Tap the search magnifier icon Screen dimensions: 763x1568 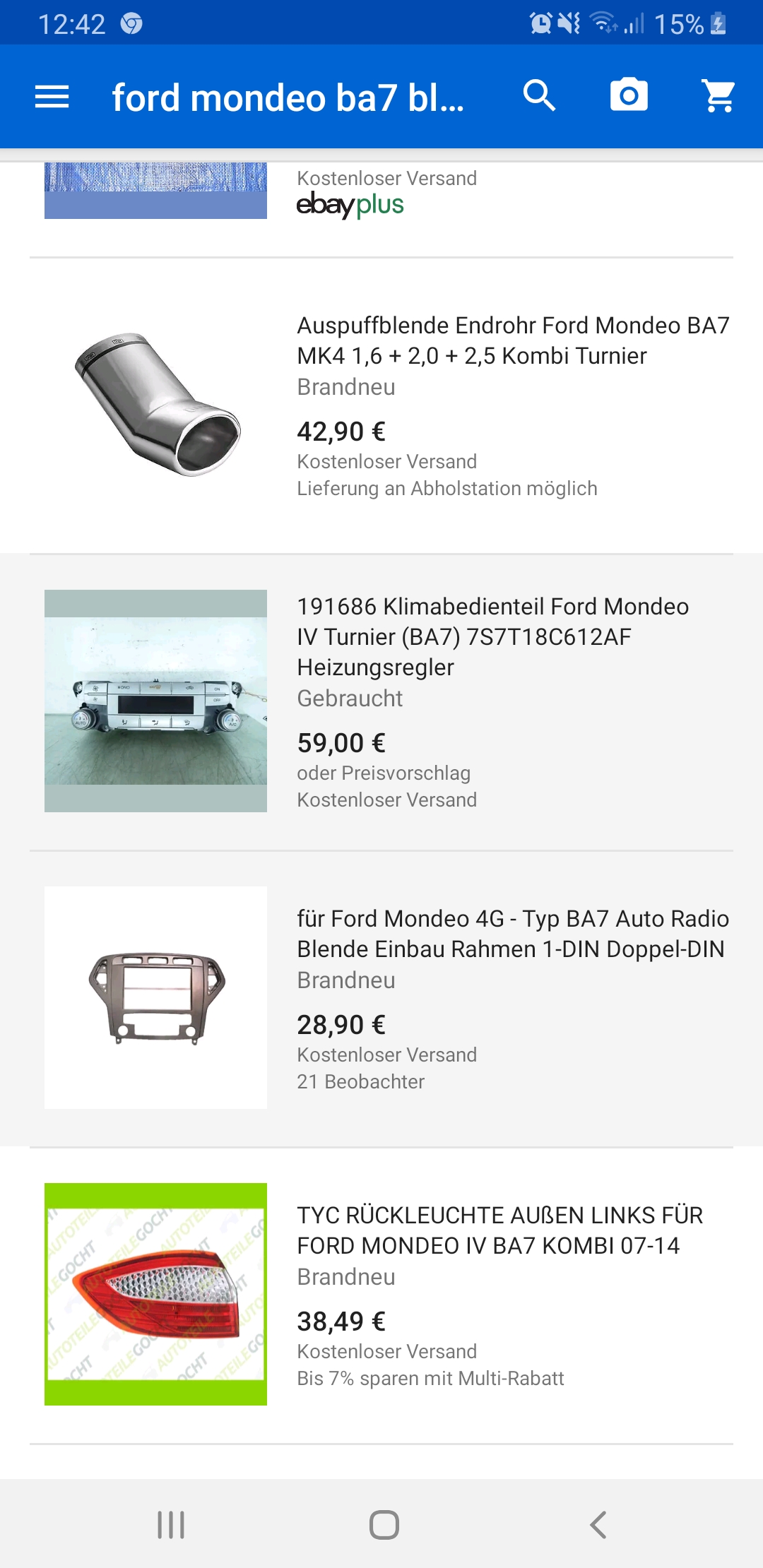(539, 96)
